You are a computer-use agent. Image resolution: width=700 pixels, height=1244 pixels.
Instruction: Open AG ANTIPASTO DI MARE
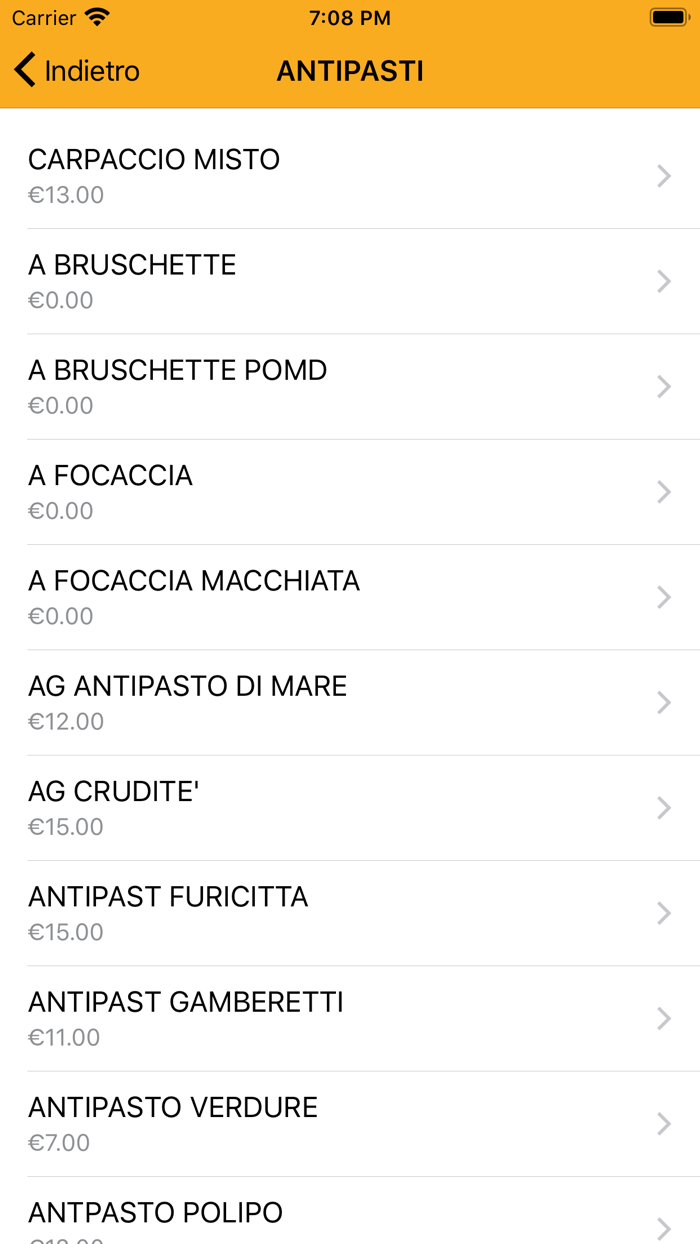(x=350, y=703)
